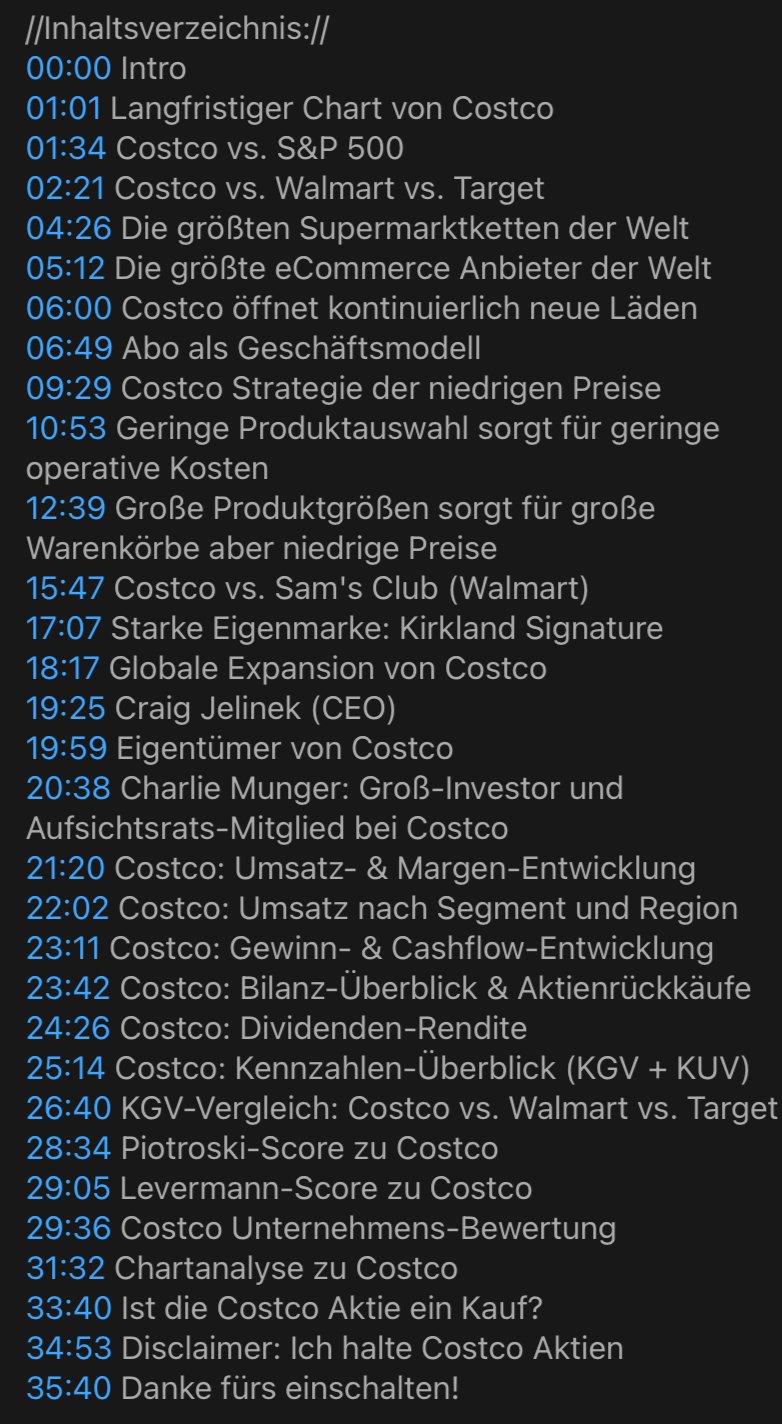Select the 28:34 Piotroski-Score timestamp
This screenshot has height=1424, width=782.
point(68,1148)
